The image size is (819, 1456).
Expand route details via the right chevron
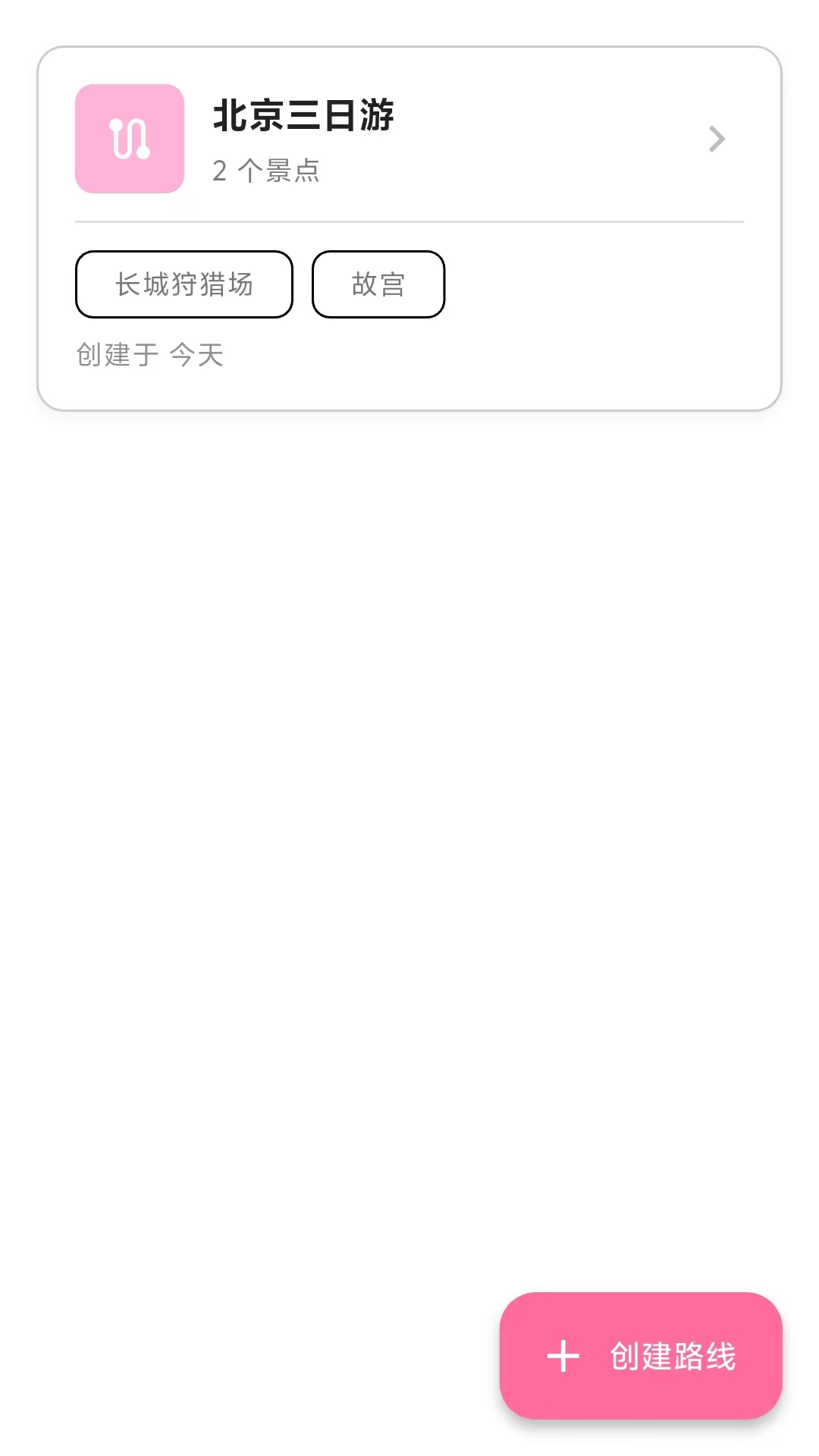[x=716, y=140]
